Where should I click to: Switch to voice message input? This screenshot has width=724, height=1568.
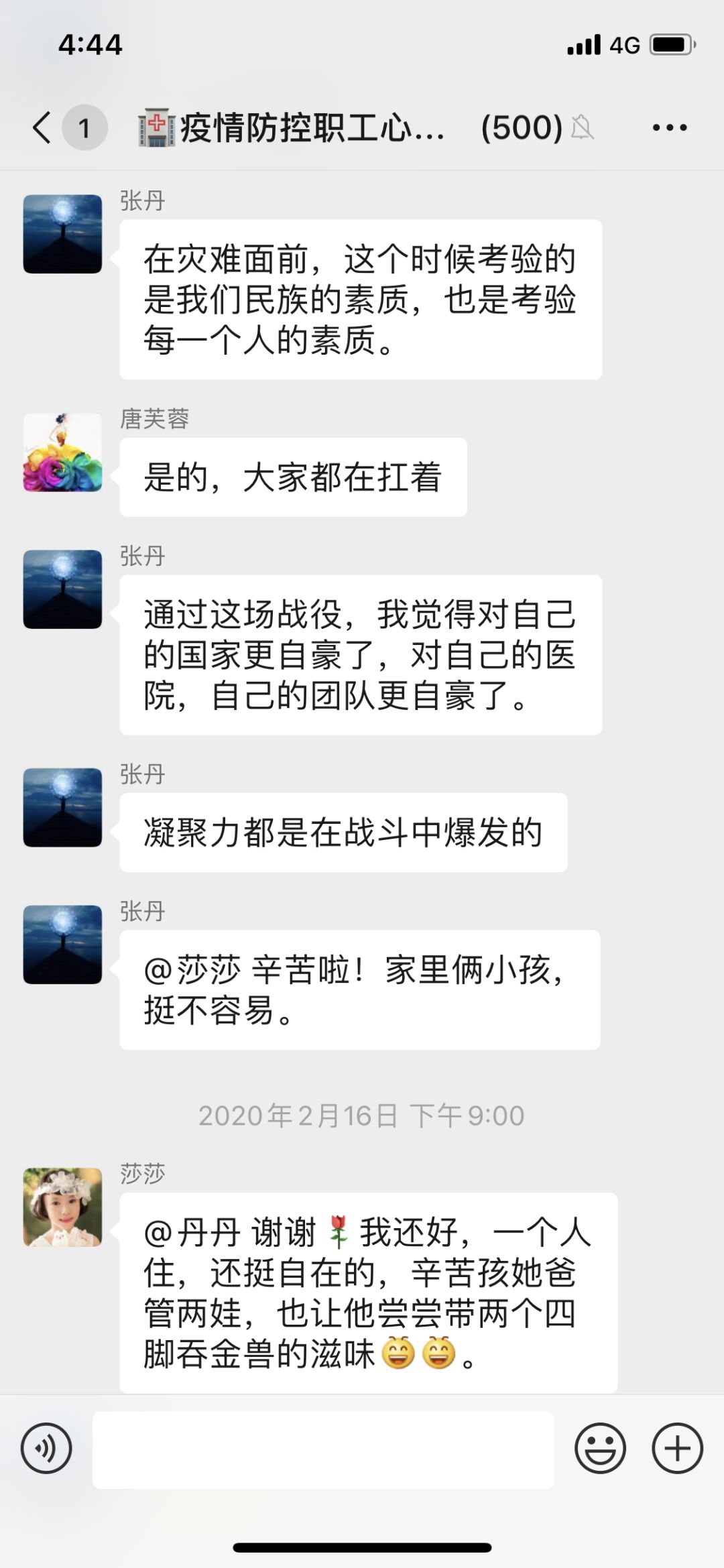[46, 1448]
